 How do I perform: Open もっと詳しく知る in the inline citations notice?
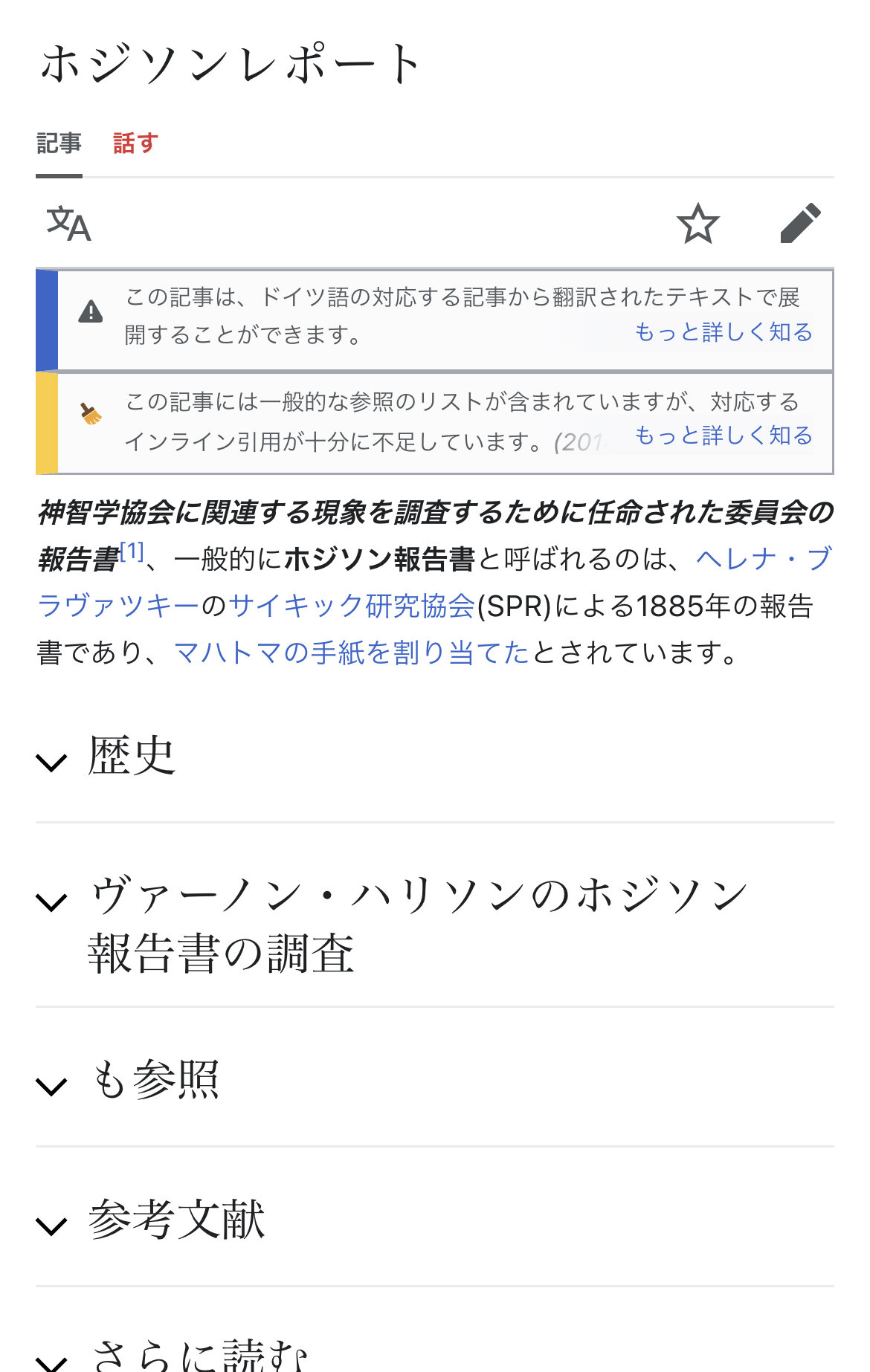723,435
